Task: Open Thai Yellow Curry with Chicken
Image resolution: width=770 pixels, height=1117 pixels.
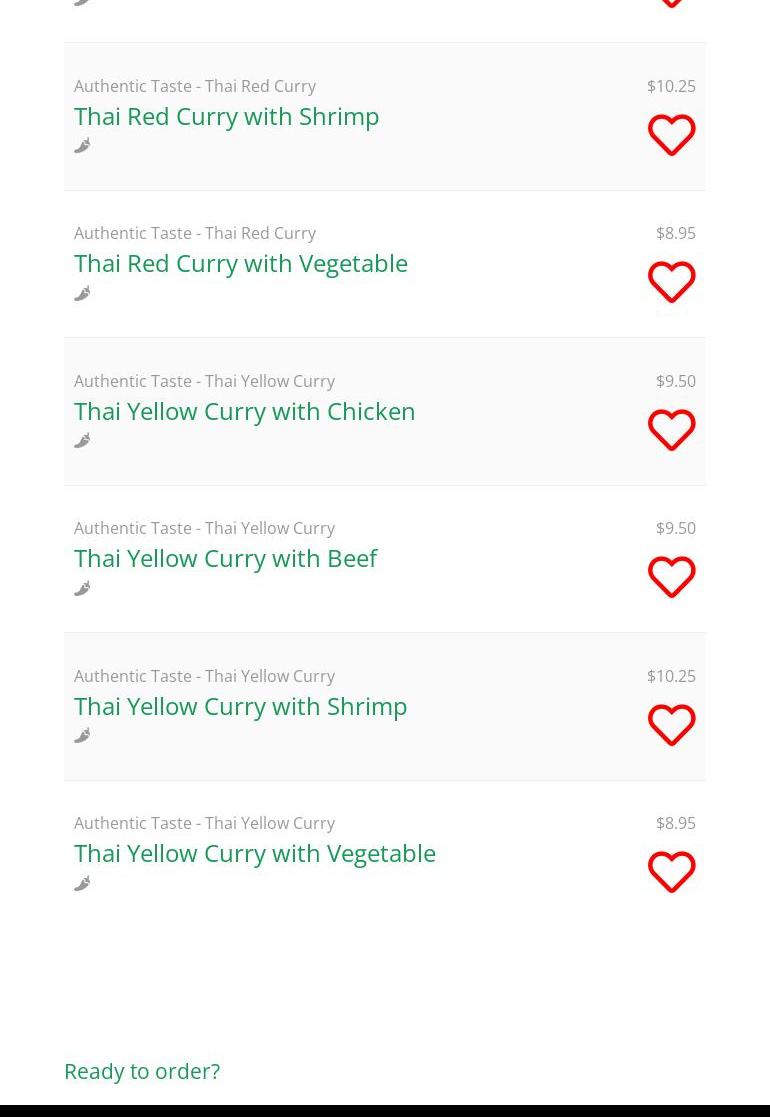Action: (244, 411)
